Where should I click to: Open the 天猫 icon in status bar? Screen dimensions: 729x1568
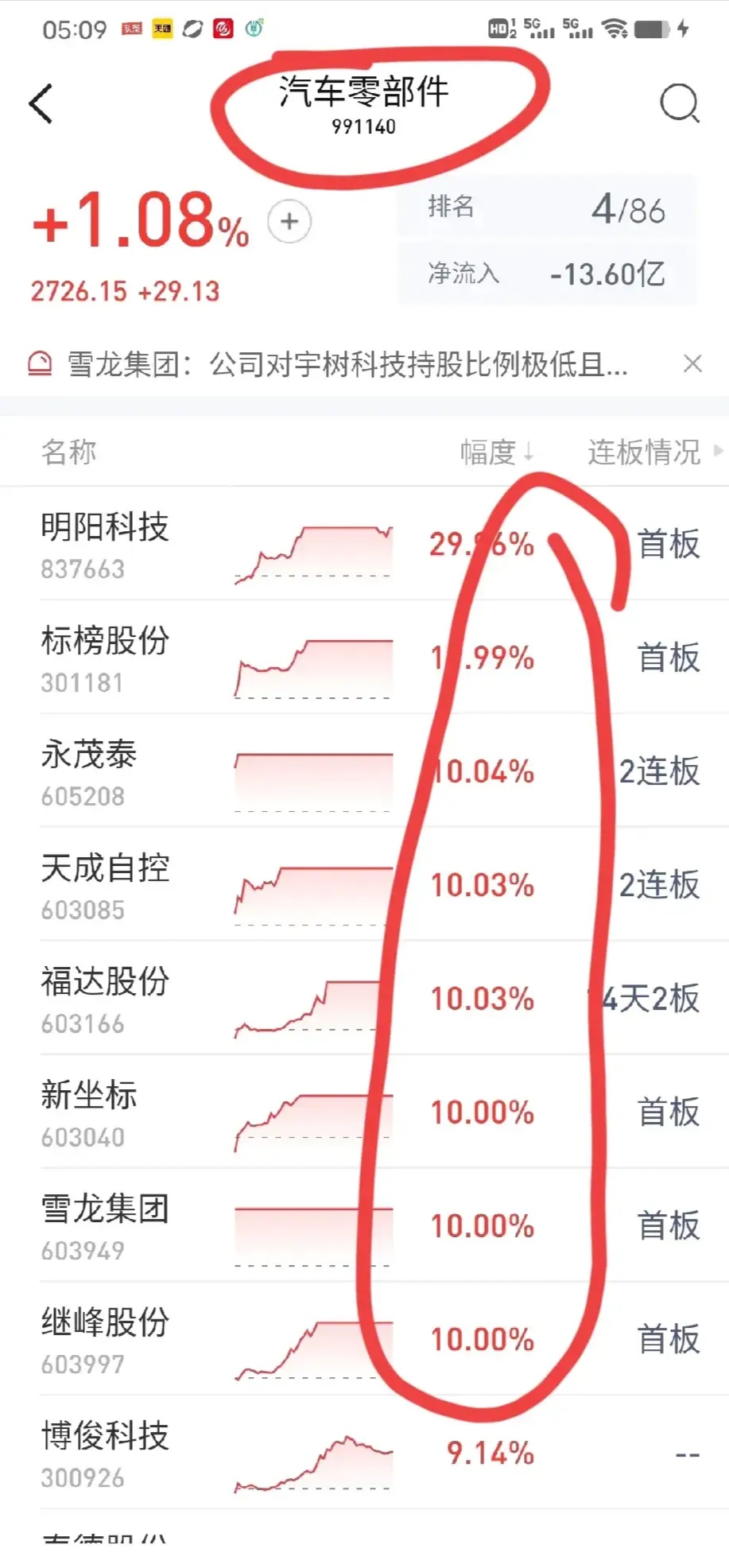[x=163, y=29]
